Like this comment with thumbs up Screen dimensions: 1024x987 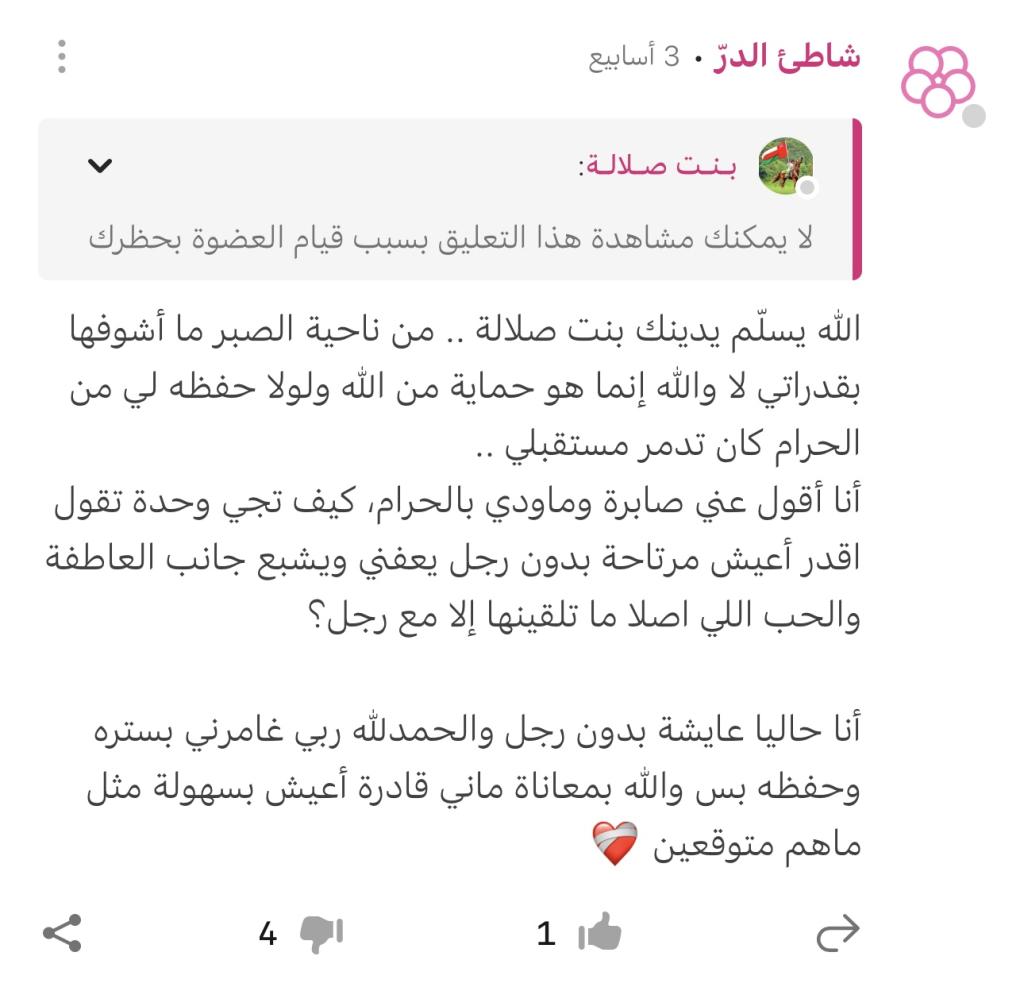pyautogui.click(x=599, y=934)
